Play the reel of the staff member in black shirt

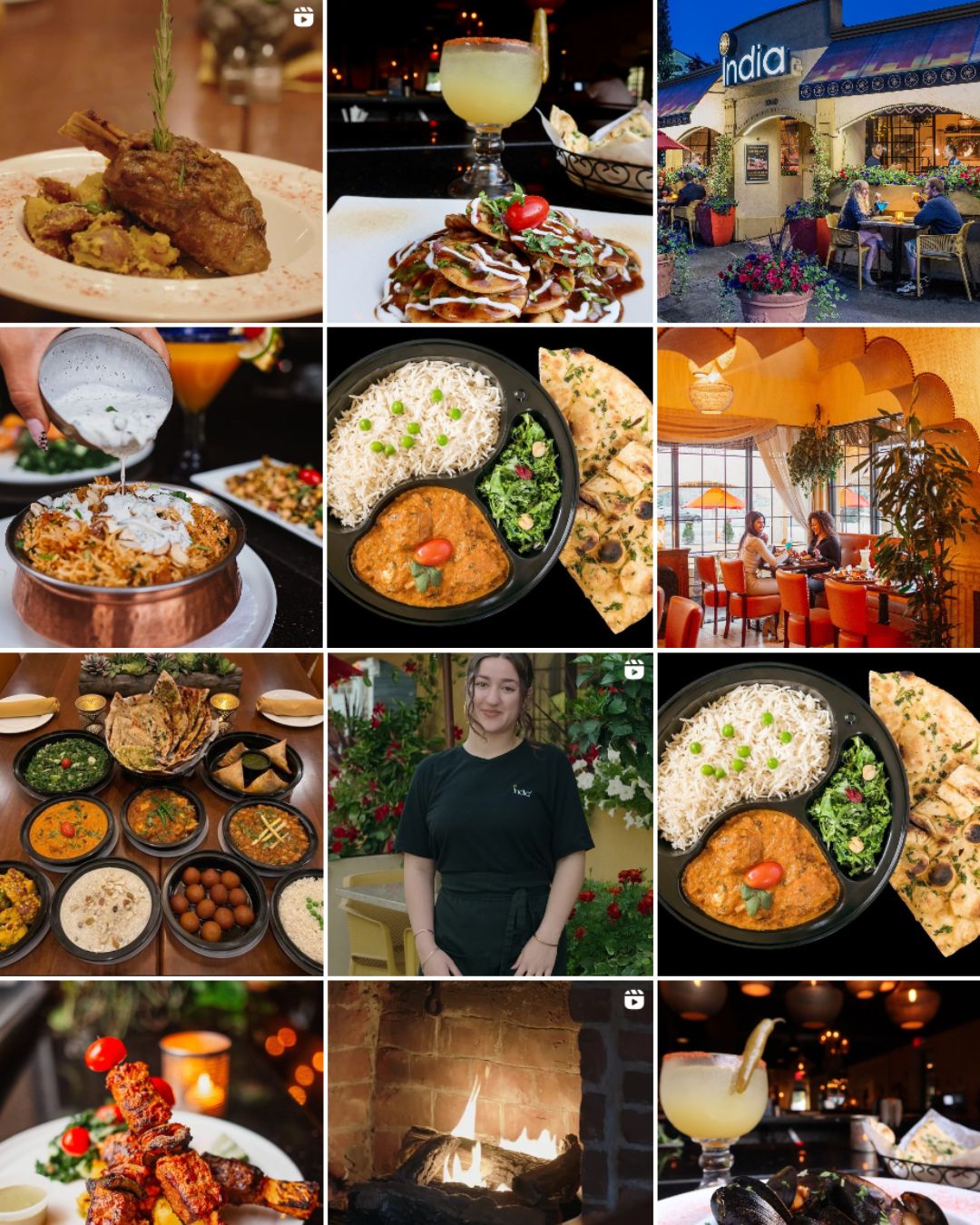coord(490,814)
